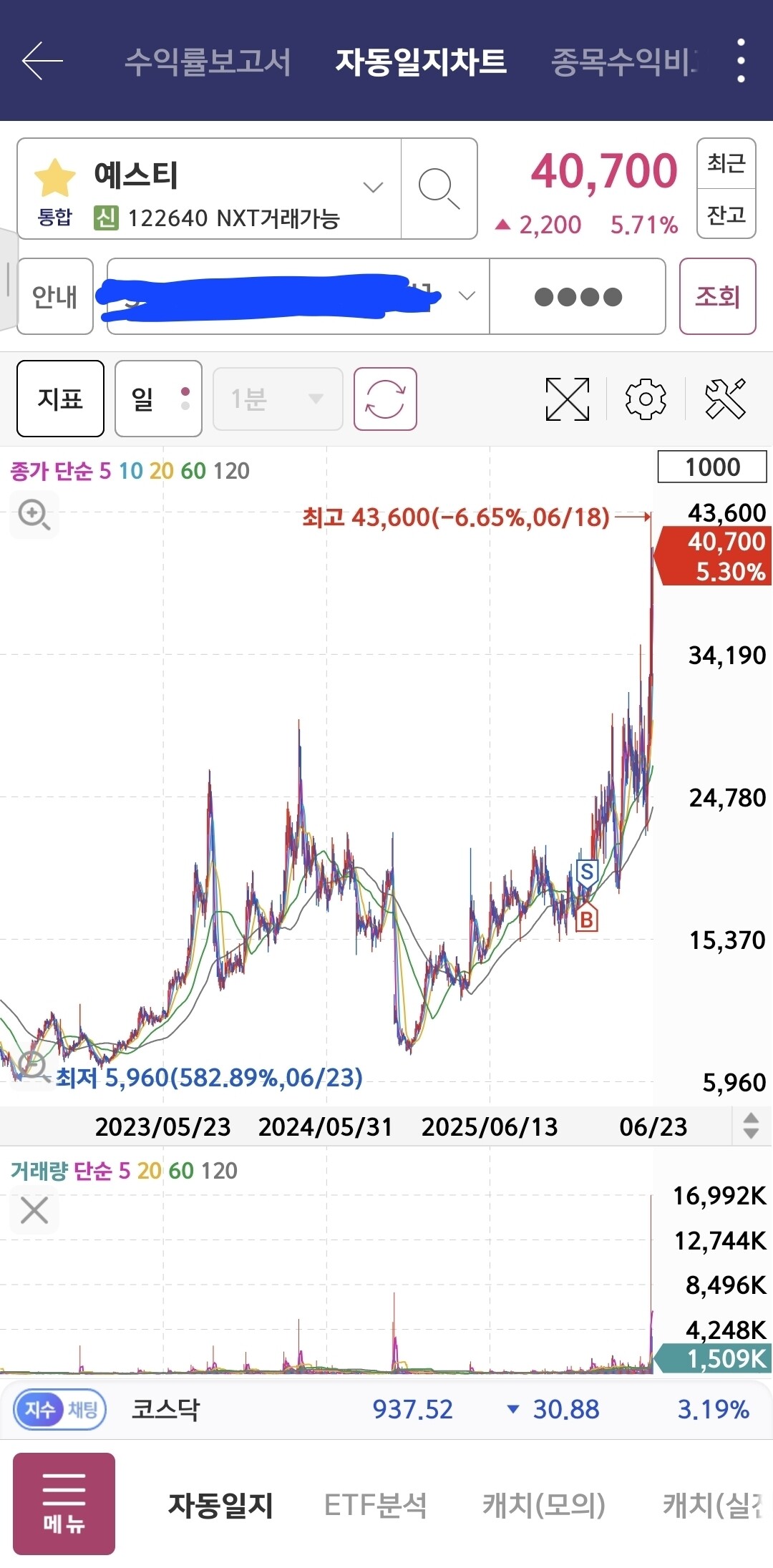Open the three-dot overflow menu
The image size is (773, 1568).
click(x=741, y=61)
